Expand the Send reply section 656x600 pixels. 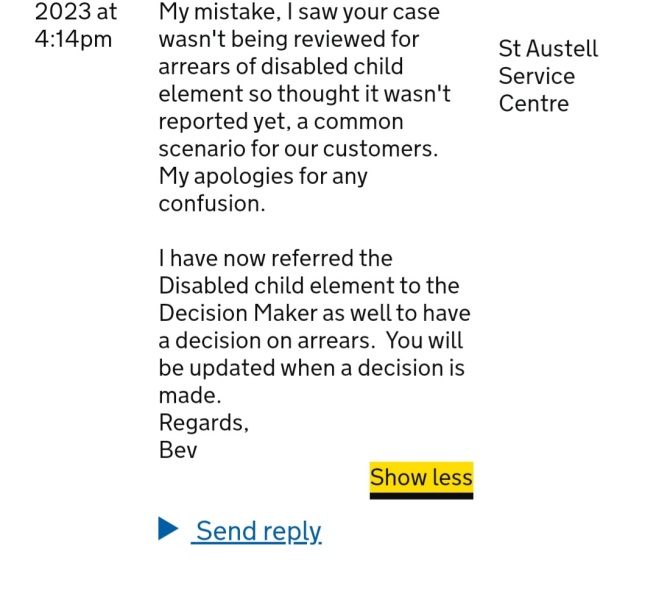(257, 531)
